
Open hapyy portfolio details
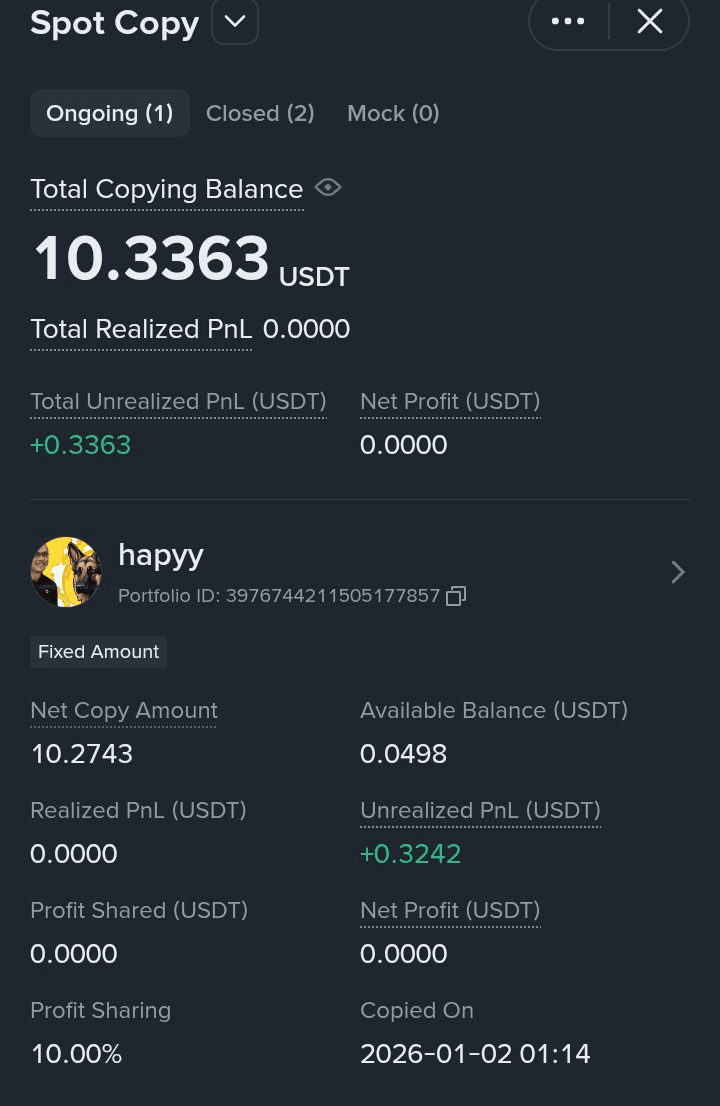pos(678,572)
